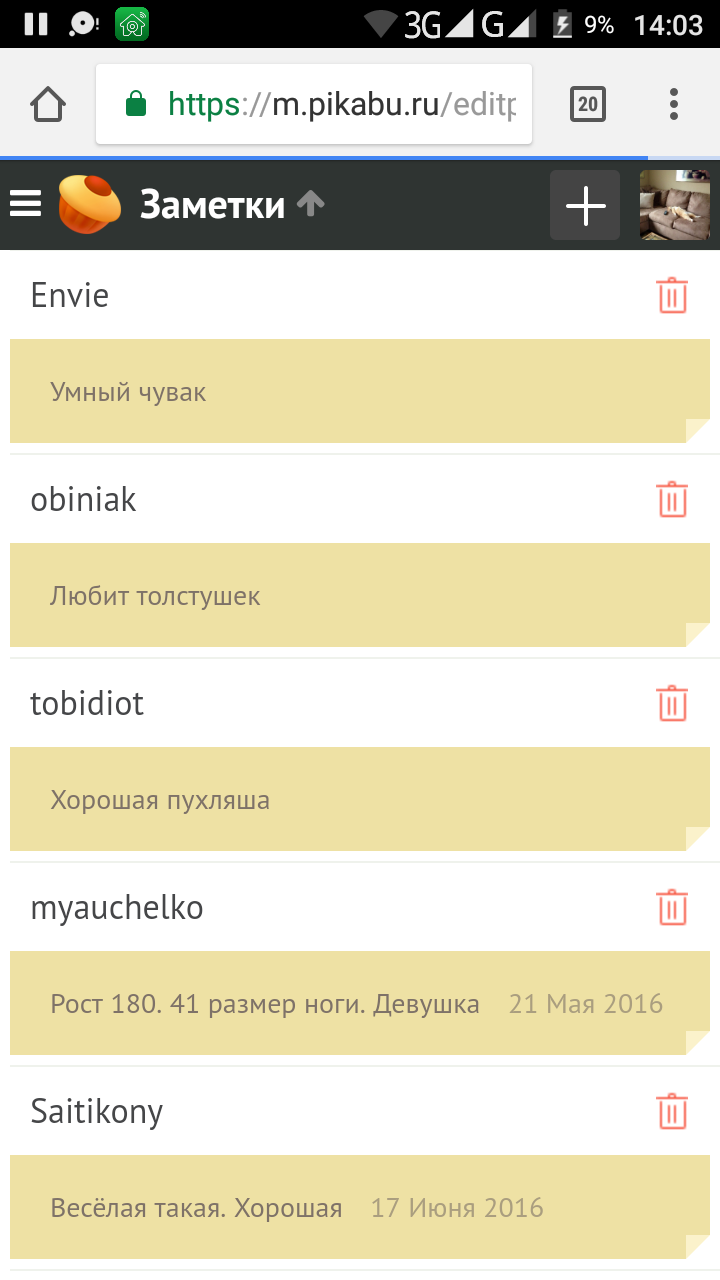
Task: Open user obiniak's profile
Action: [83, 500]
